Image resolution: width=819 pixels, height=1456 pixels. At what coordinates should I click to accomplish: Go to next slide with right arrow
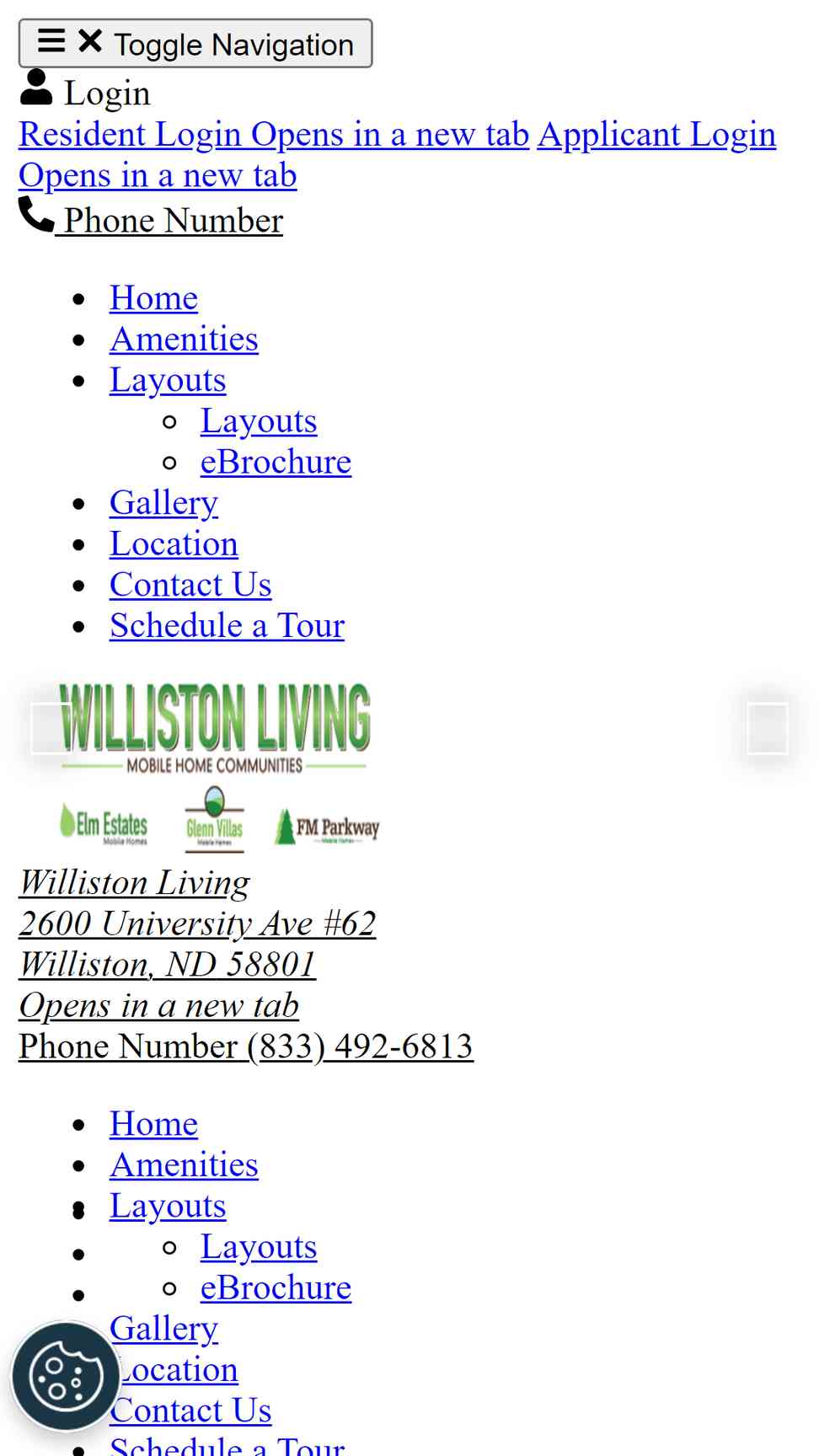pyautogui.click(x=768, y=728)
